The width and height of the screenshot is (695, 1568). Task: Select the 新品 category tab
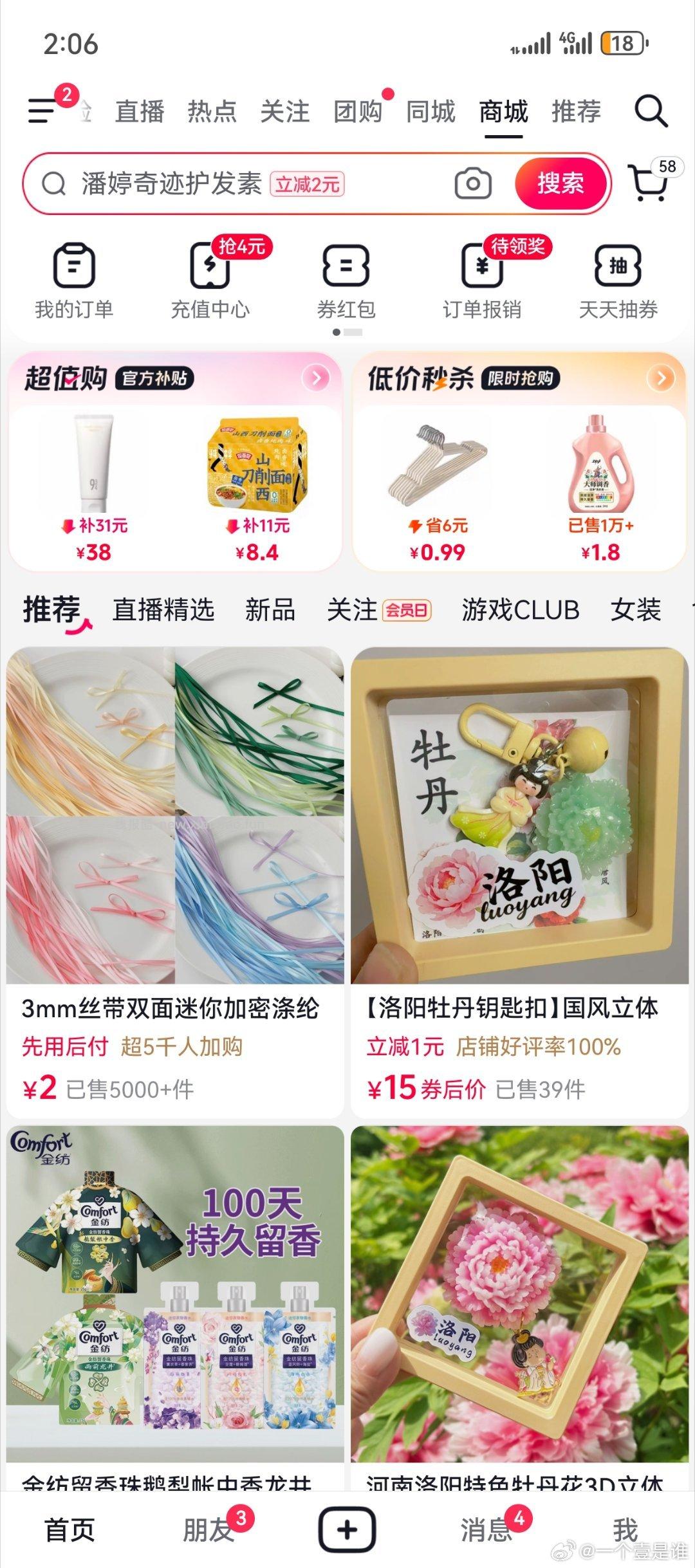click(x=270, y=611)
